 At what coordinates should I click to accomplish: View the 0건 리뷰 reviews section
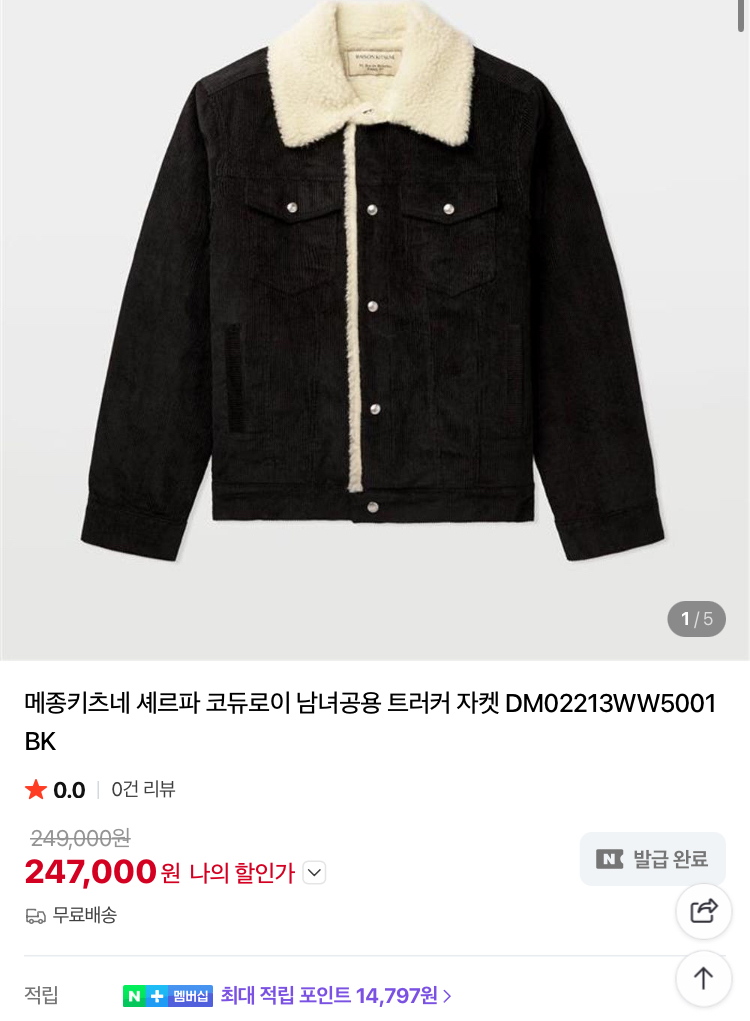coord(143,789)
